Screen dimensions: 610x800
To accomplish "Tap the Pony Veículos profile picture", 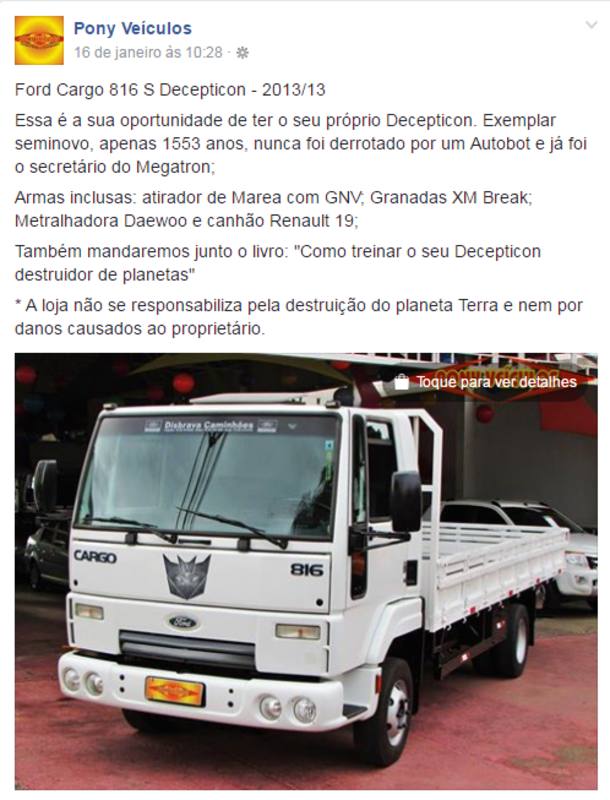I will (39, 40).
